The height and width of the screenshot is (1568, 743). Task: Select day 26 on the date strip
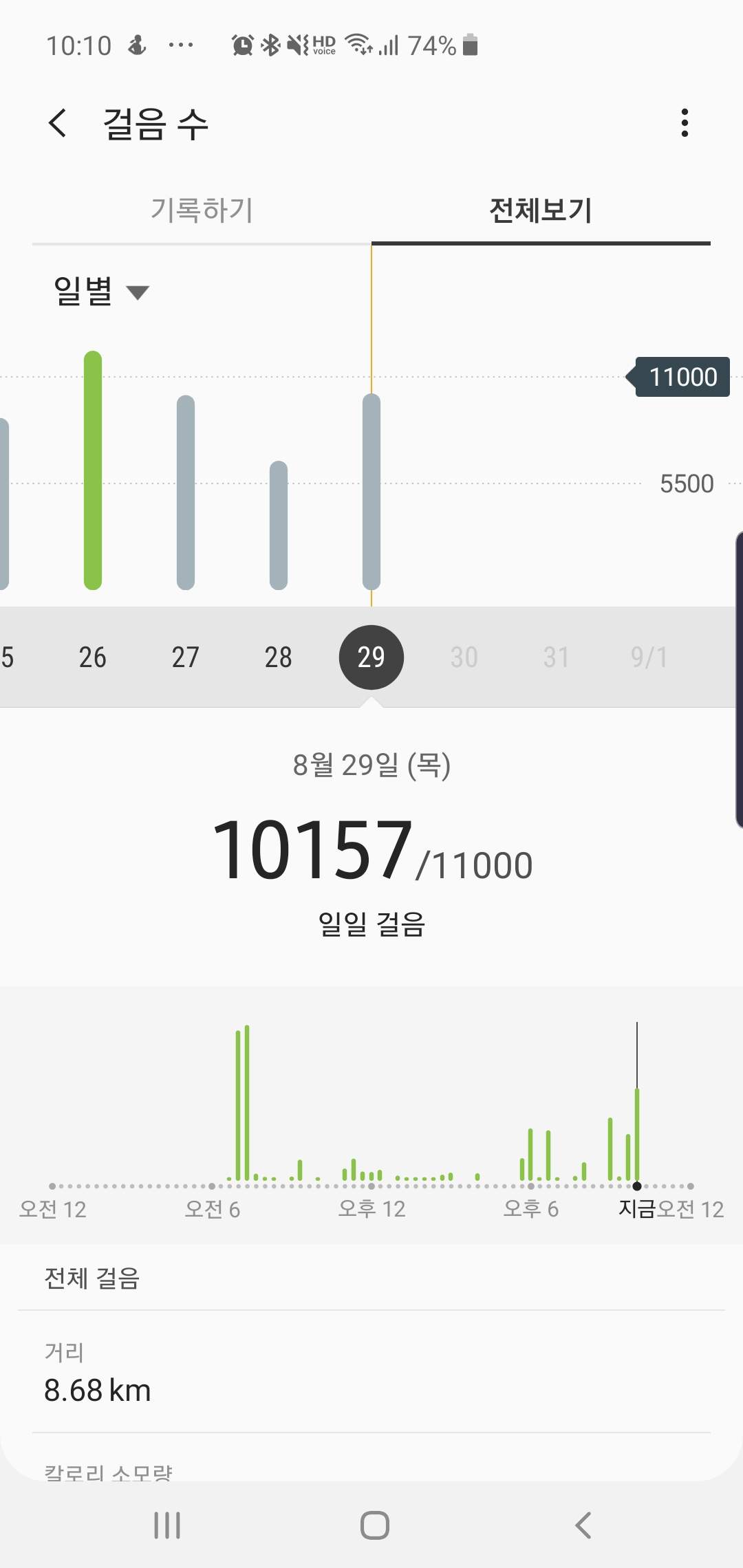pyautogui.click(x=92, y=657)
